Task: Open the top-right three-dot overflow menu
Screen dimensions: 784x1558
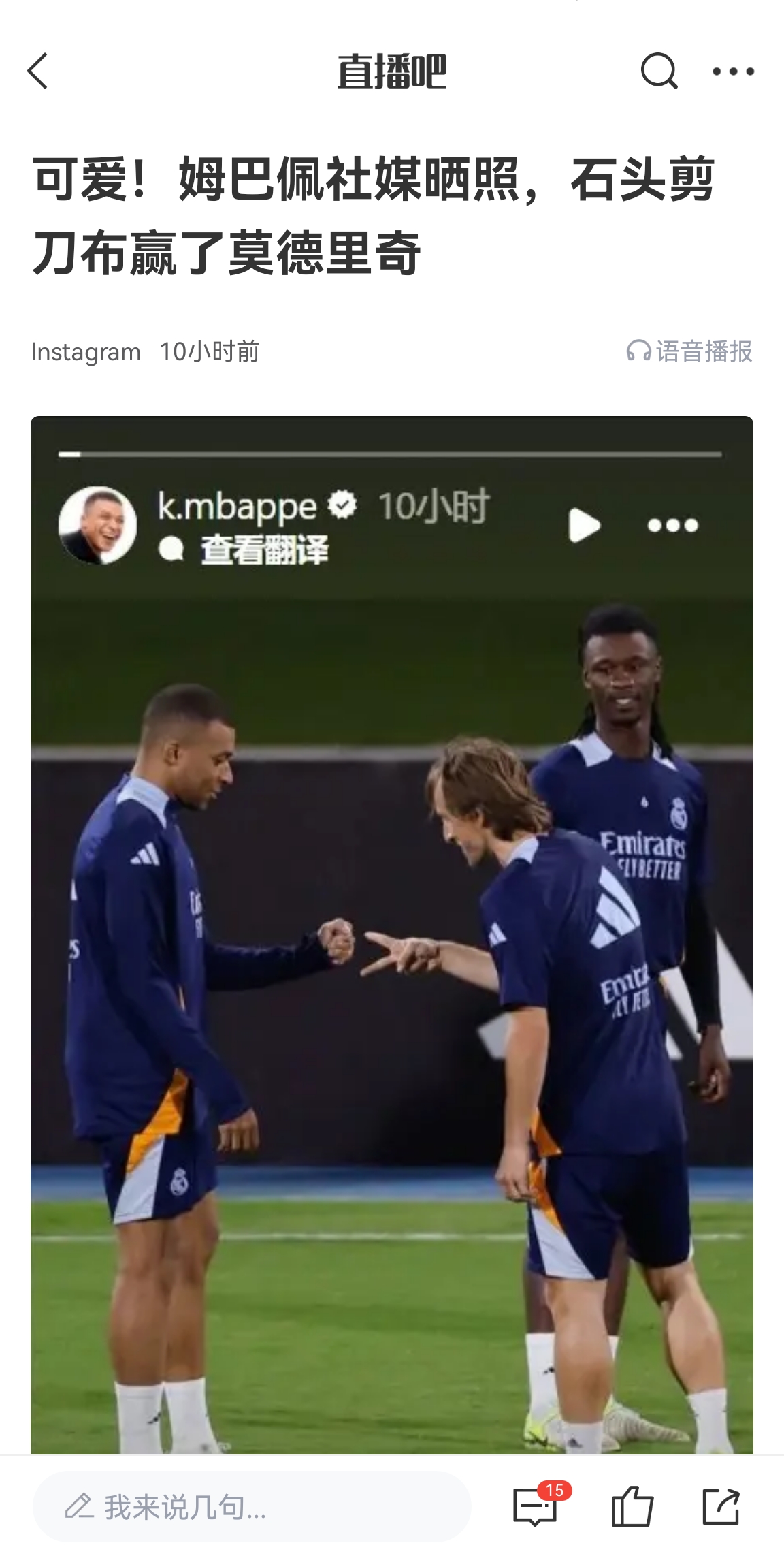Action: pos(733,71)
